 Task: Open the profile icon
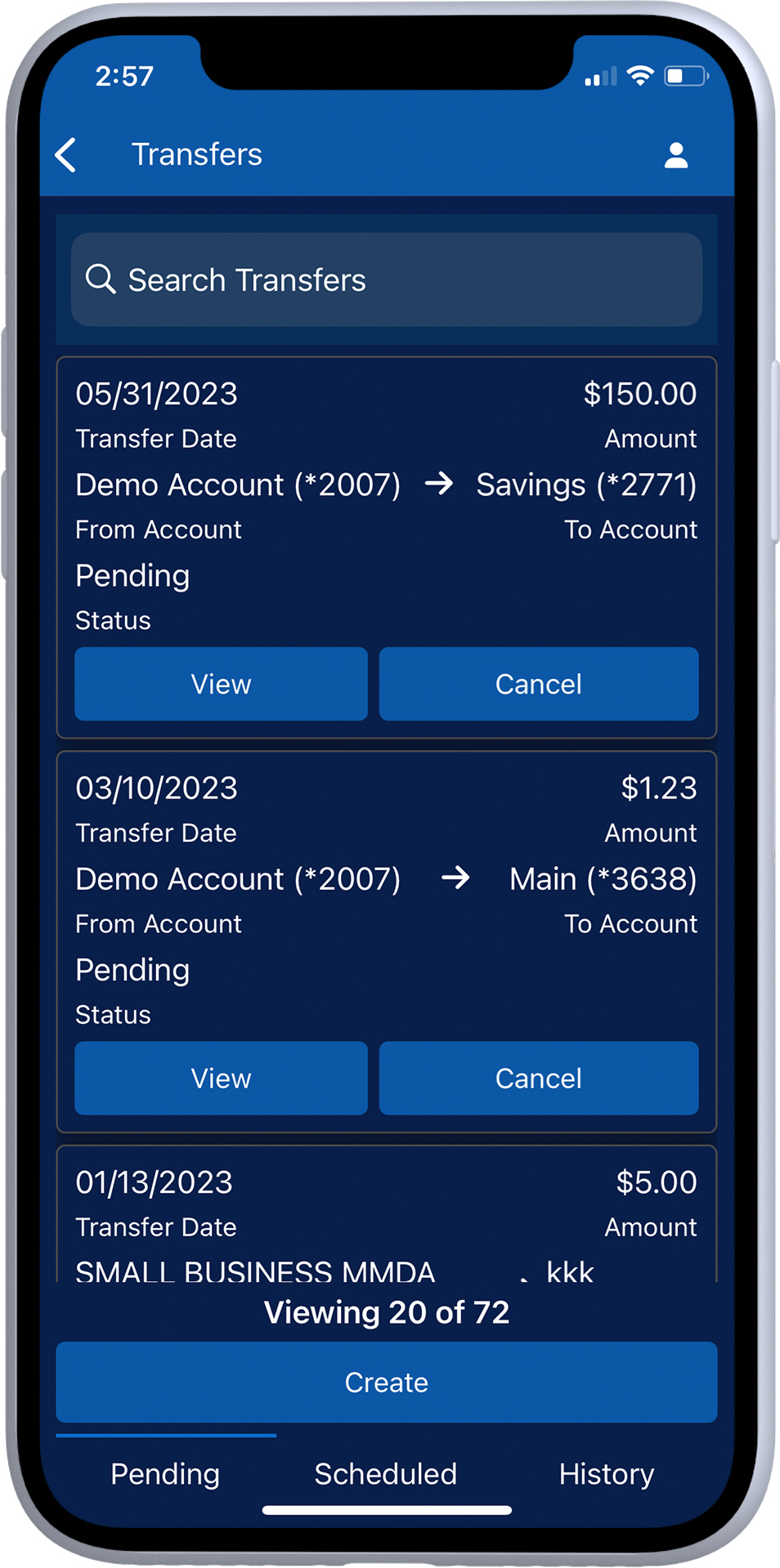(x=675, y=154)
